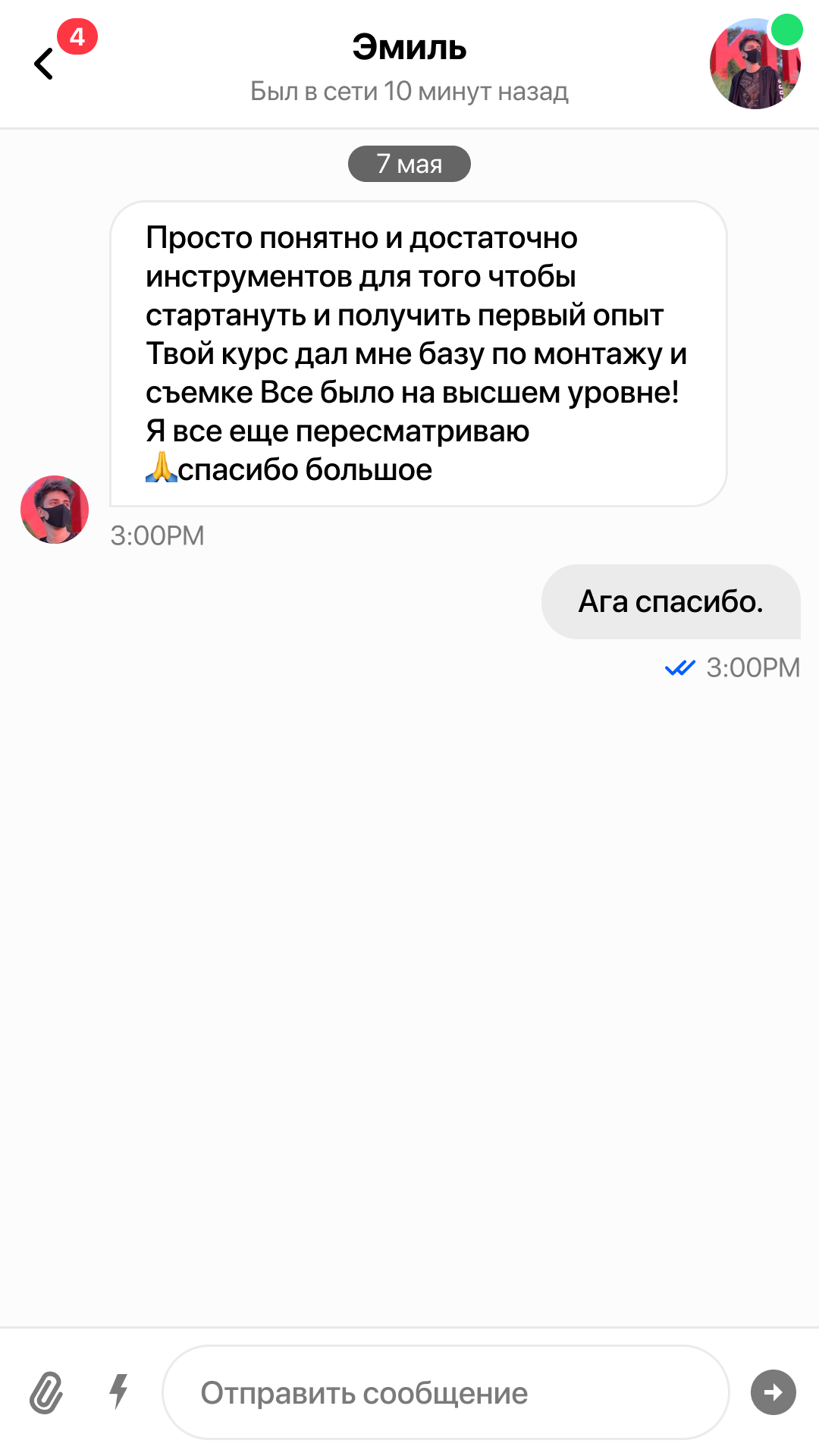Open Эмиль's profile photo in header
Image resolution: width=819 pixels, height=1456 pixels.
(x=755, y=65)
